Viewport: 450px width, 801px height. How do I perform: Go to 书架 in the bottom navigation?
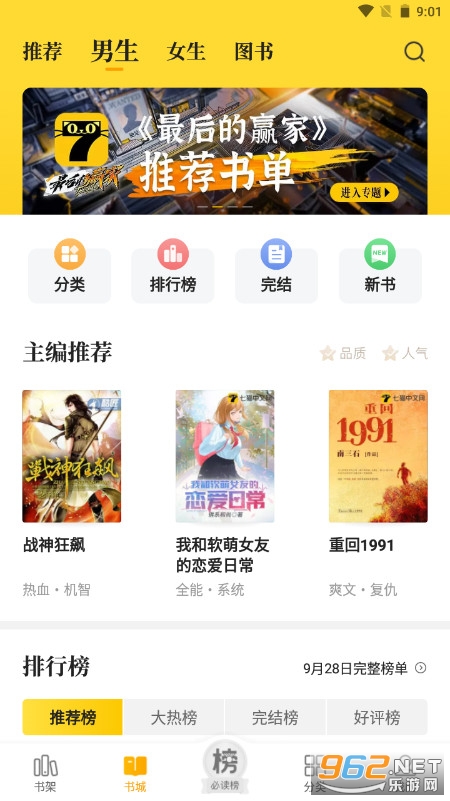(45, 773)
